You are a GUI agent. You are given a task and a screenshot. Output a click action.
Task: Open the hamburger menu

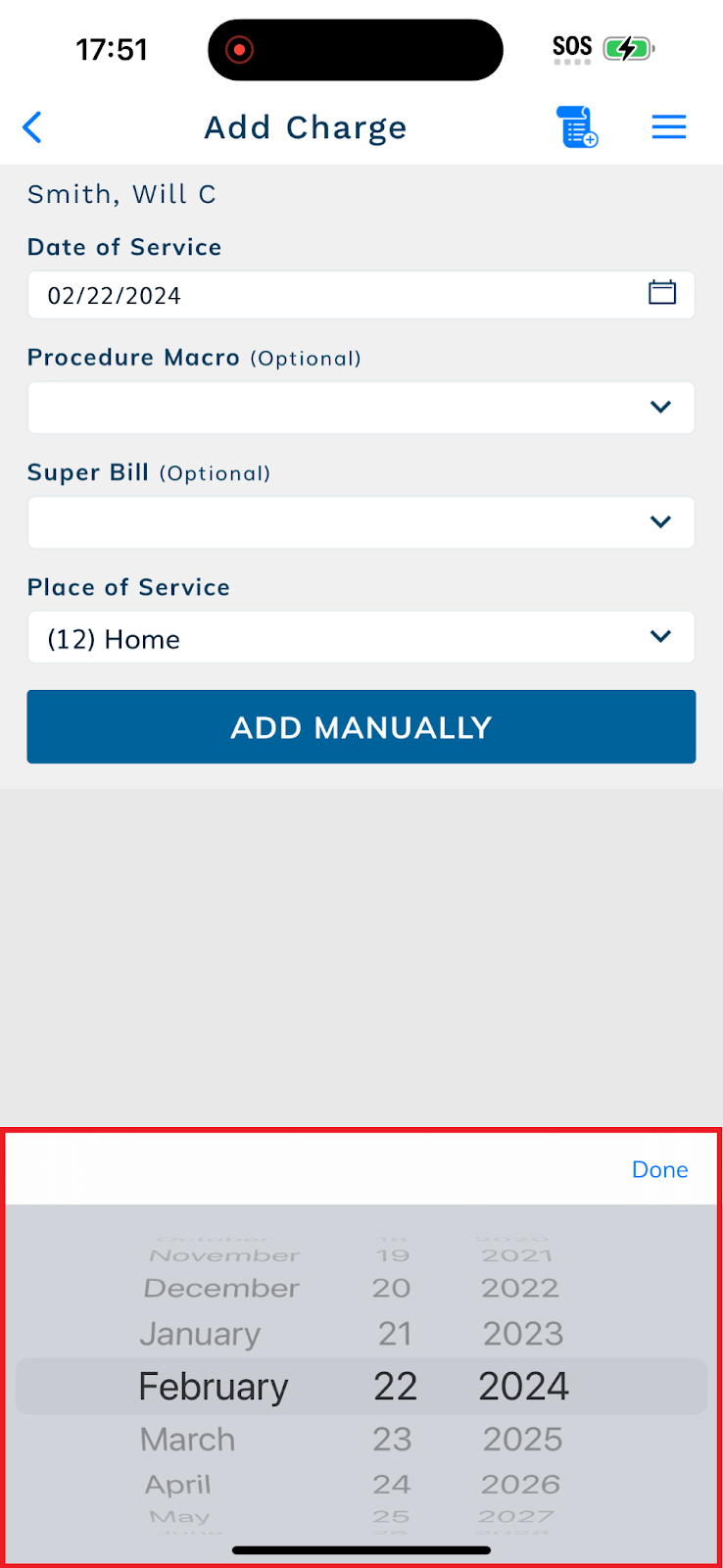[x=669, y=127]
